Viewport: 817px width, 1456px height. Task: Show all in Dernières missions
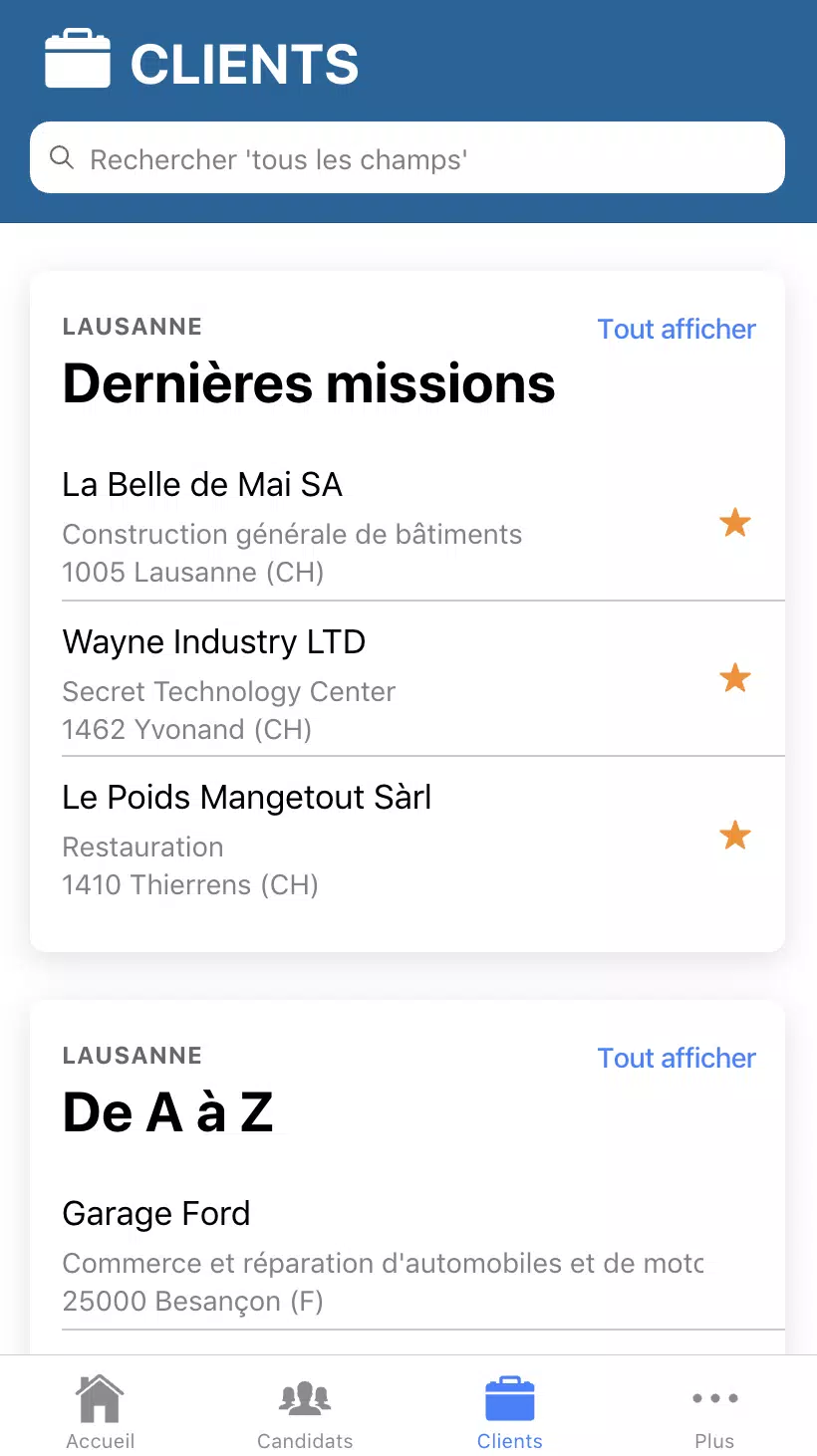tap(677, 330)
